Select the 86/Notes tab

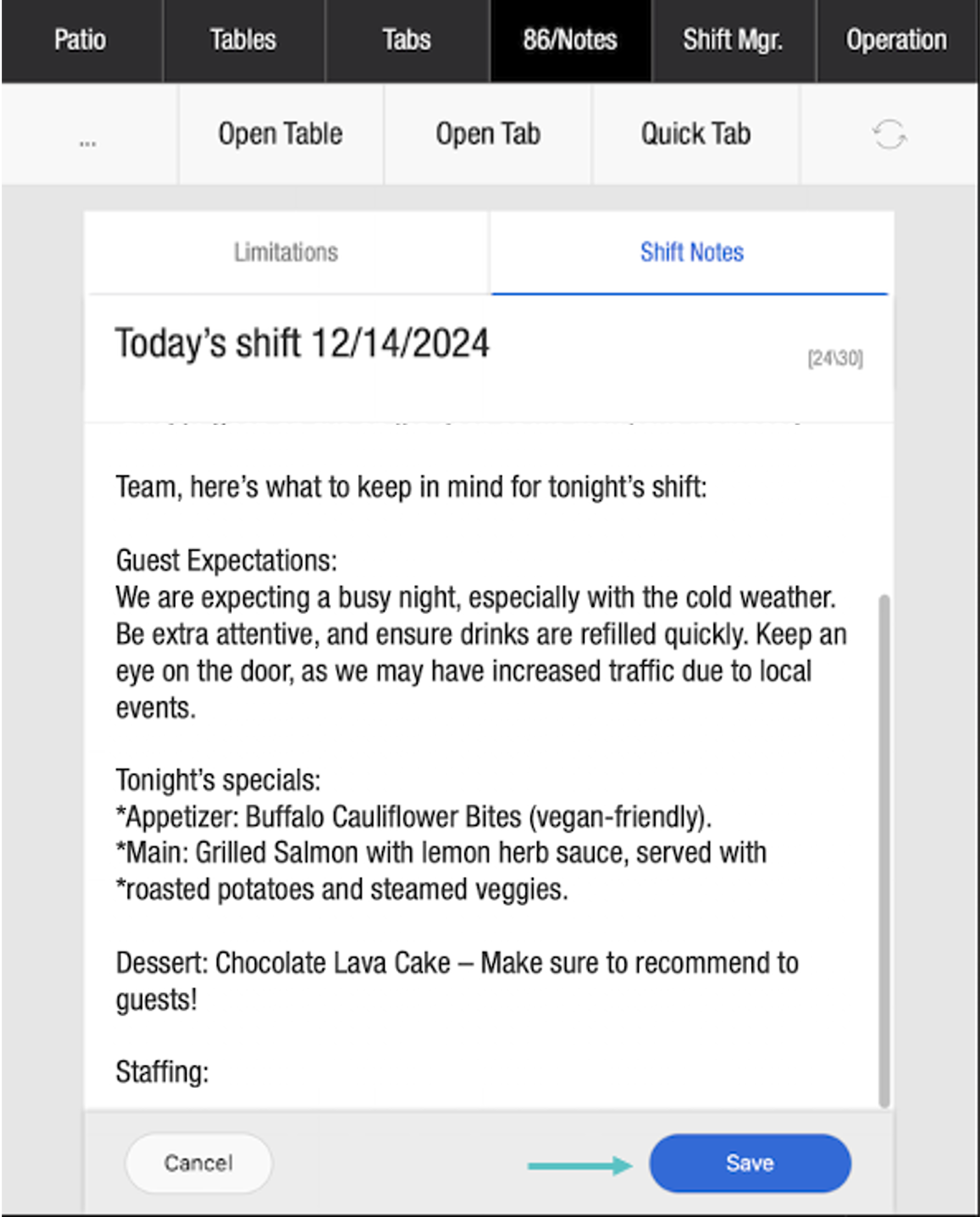tap(570, 41)
